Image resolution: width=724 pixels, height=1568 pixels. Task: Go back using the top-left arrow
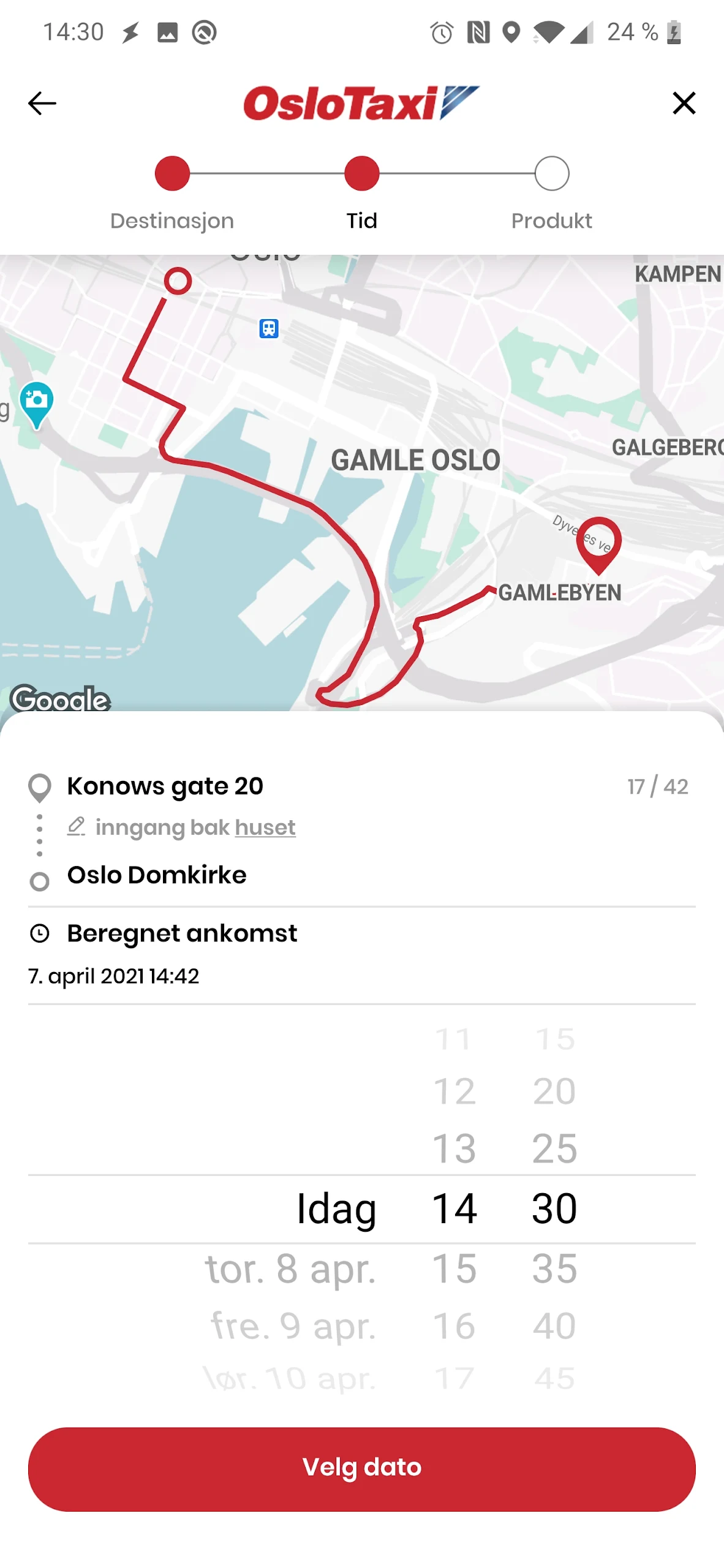pos(42,103)
